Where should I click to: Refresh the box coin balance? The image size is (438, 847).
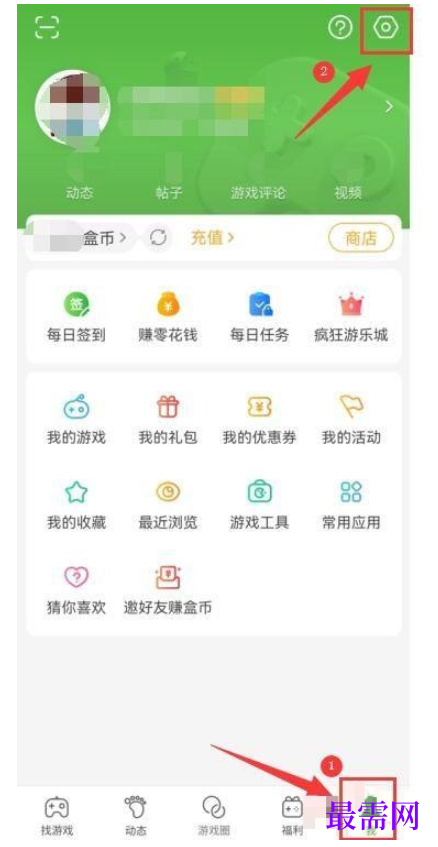pos(158,238)
